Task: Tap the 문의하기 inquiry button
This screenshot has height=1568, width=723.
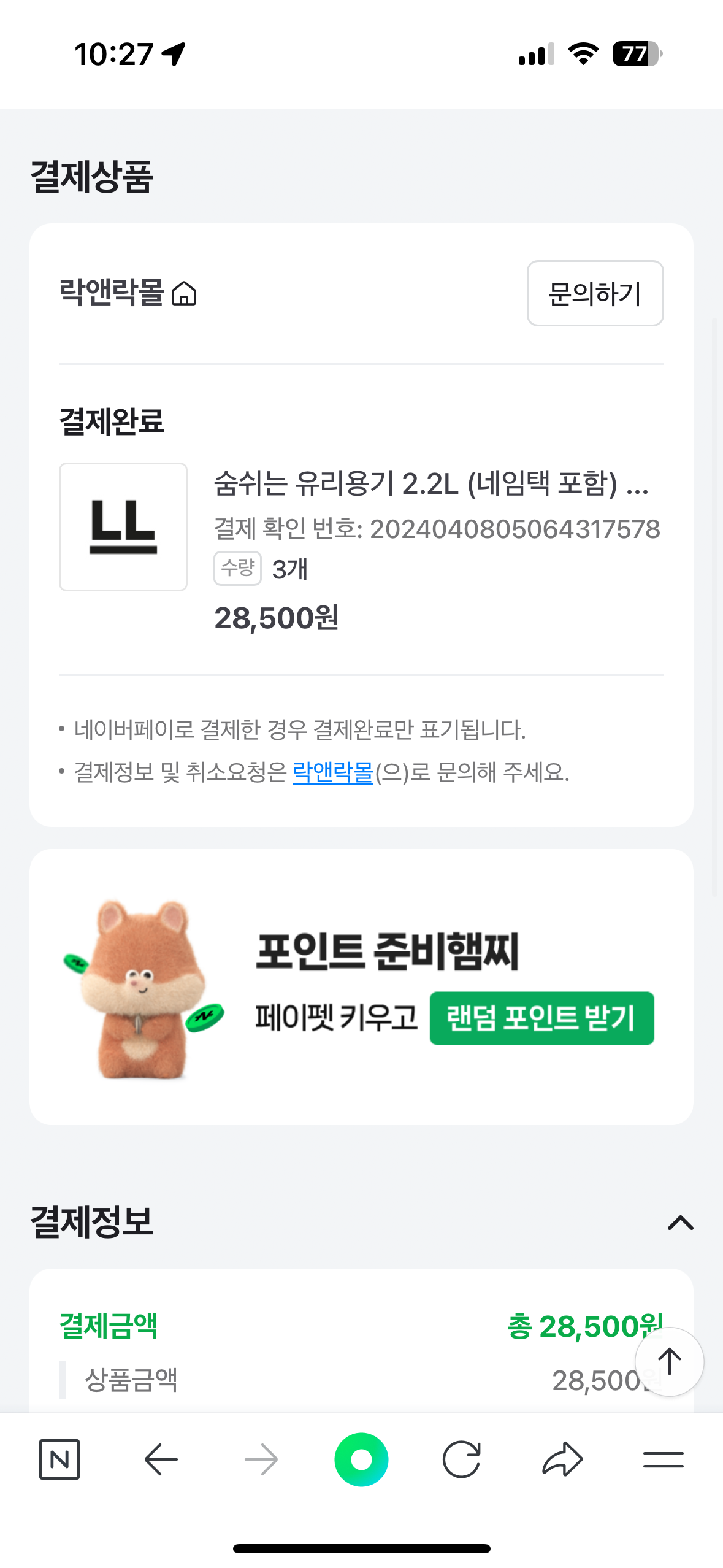Action: 594,293
